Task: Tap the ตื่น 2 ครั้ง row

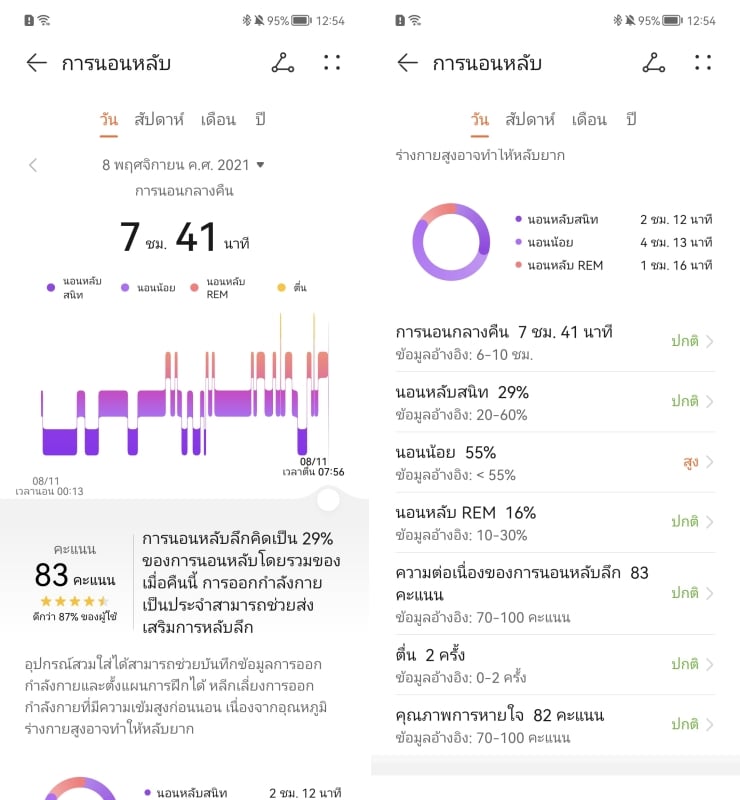Action: pyautogui.click(x=554, y=664)
